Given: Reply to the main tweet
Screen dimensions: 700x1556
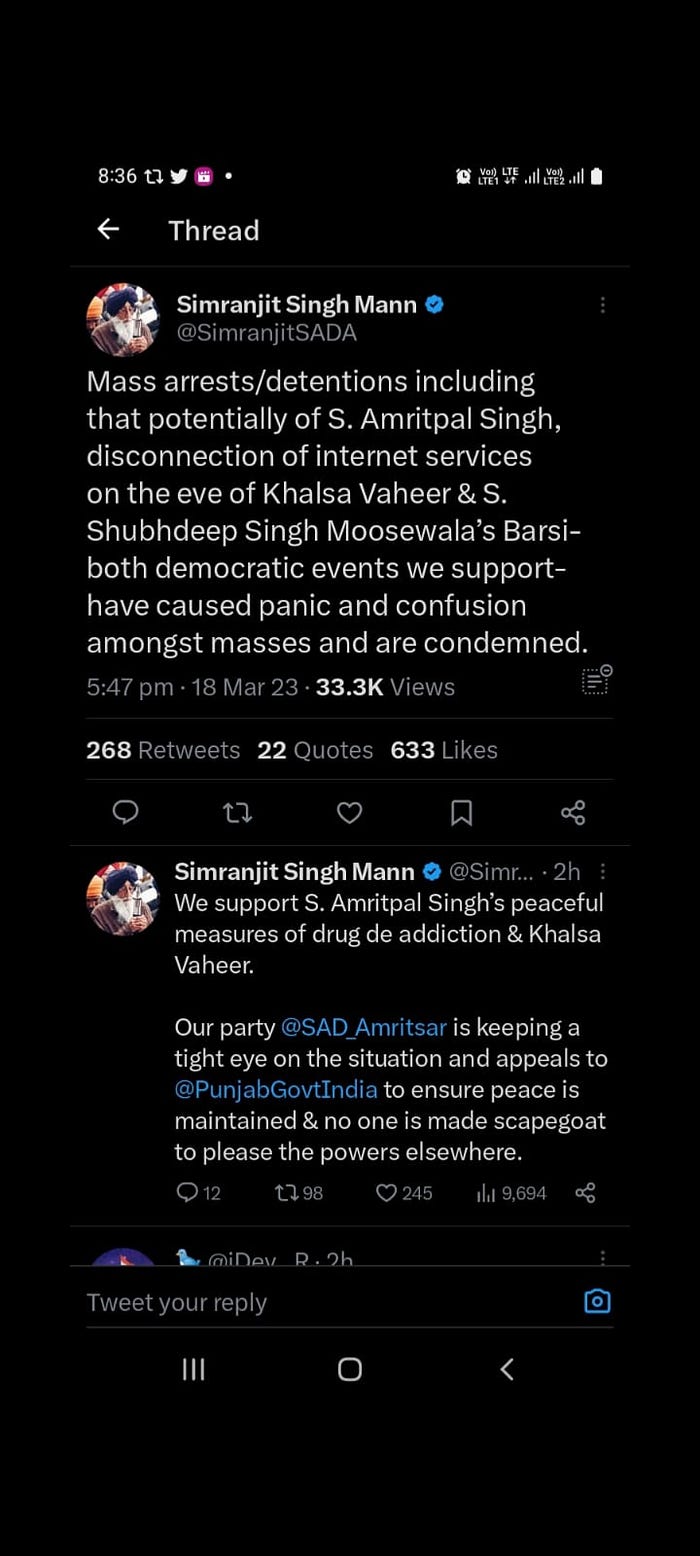Looking at the screenshot, I should point(125,812).
